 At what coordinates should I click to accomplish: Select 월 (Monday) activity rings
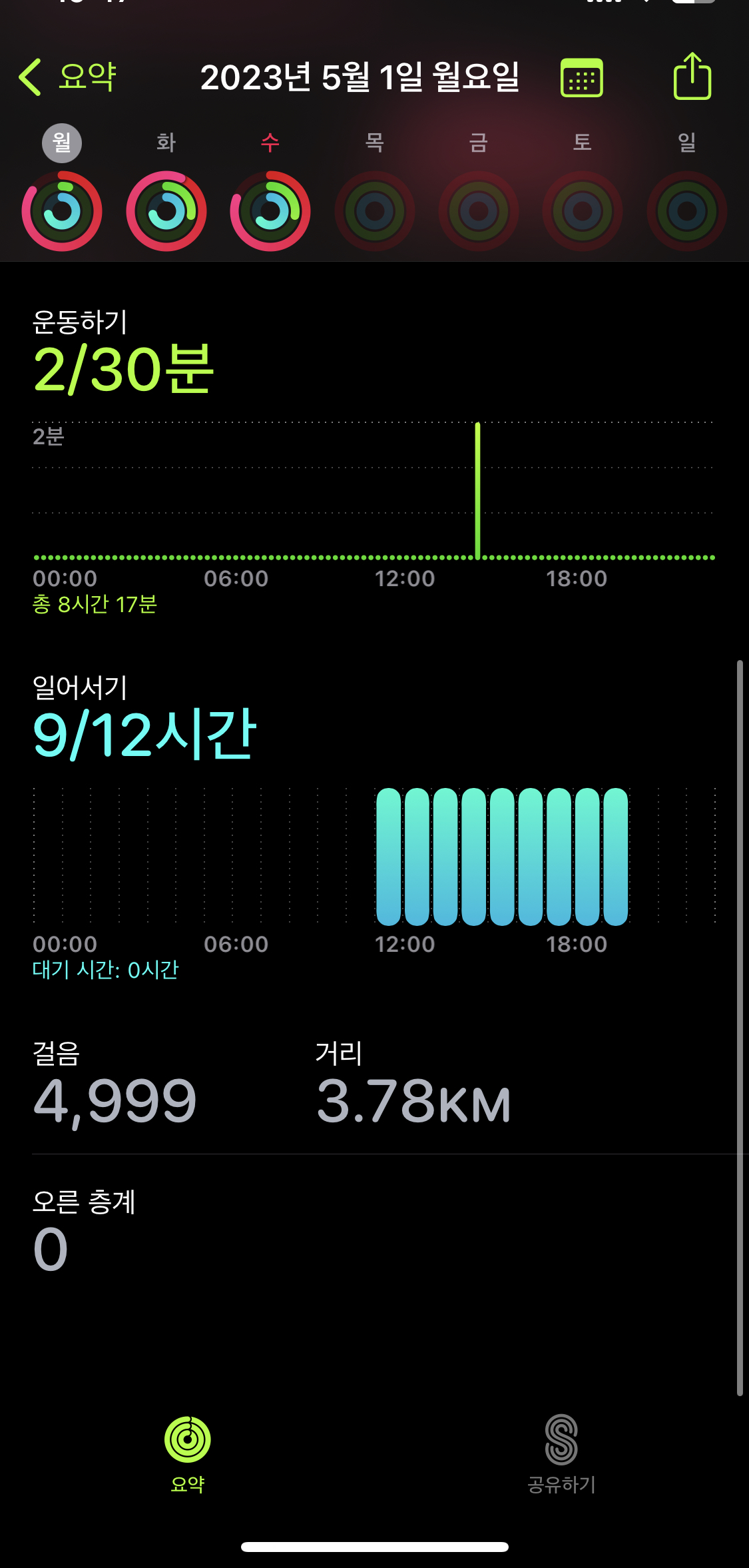(x=62, y=210)
